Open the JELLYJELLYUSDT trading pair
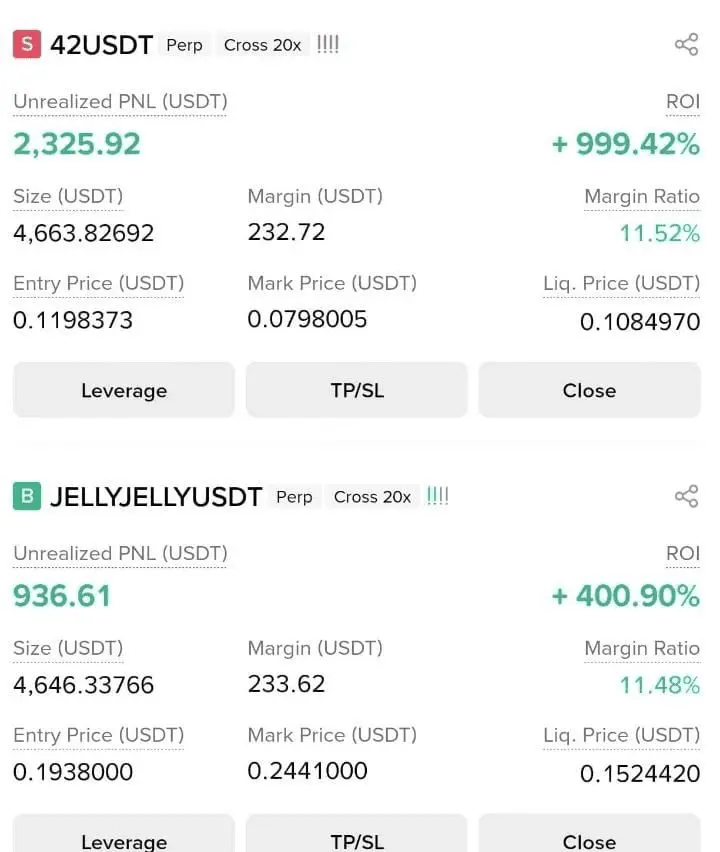The width and height of the screenshot is (720, 852). 156,497
